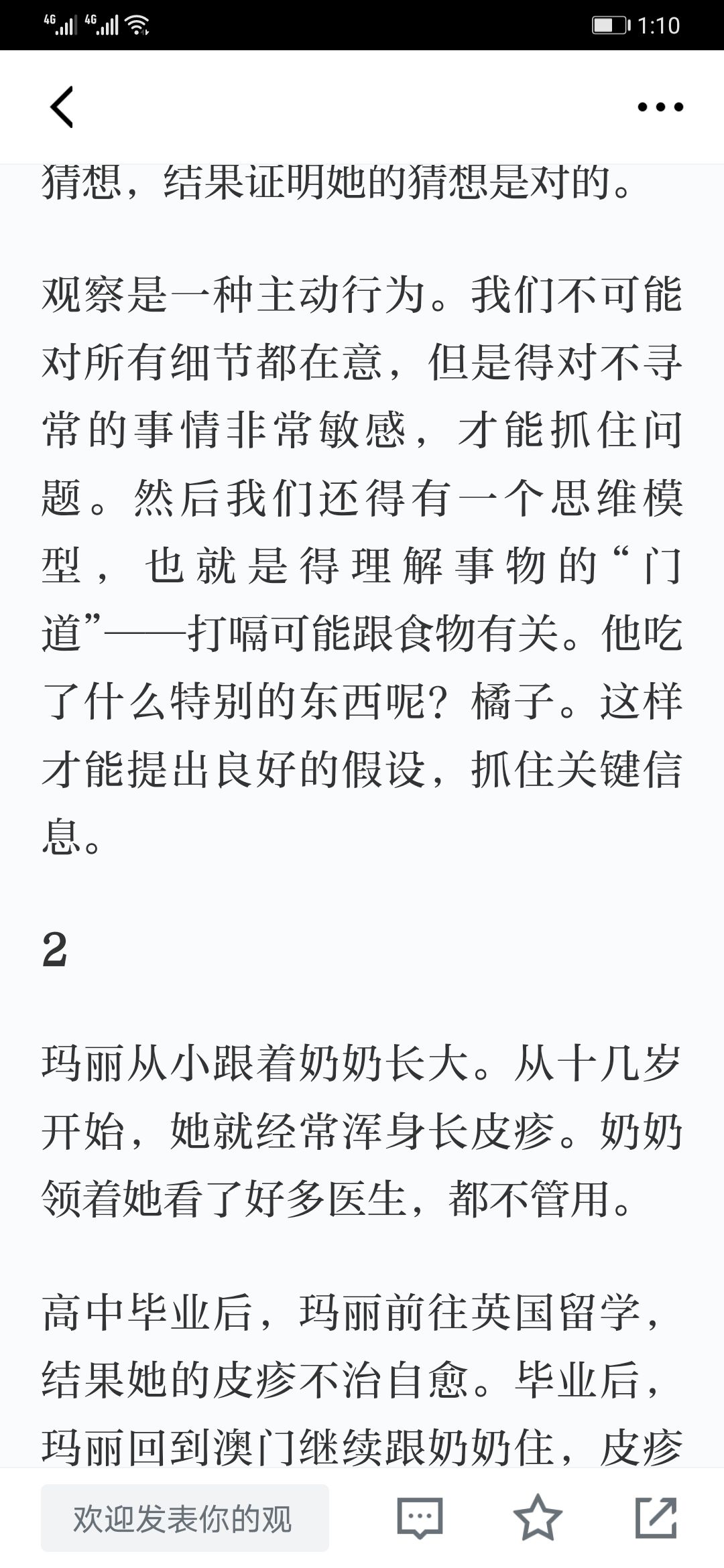This screenshot has width=724, height=1568.
Task: Open the comments bubble icon
Action: [x=420, y=1518]
